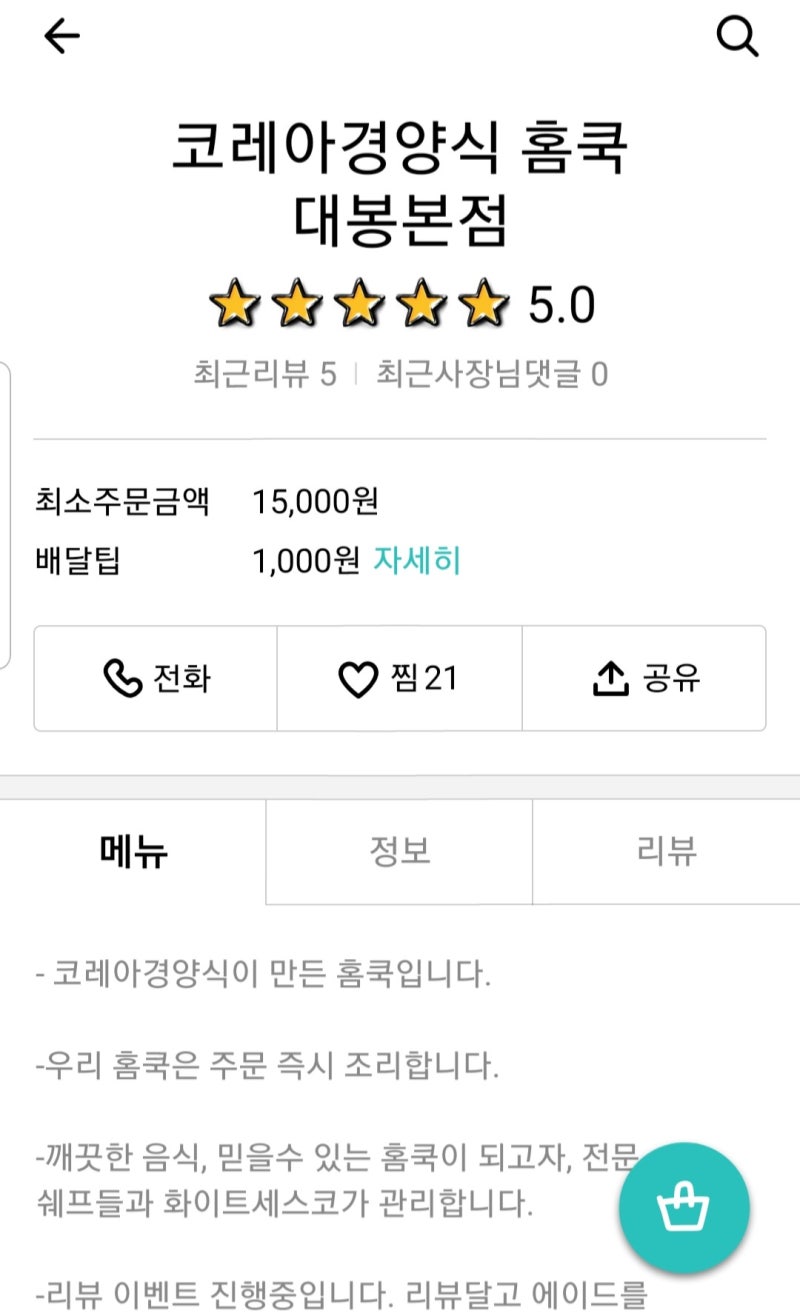Switch to the 리뷰 tab

(x=666, y=852)
